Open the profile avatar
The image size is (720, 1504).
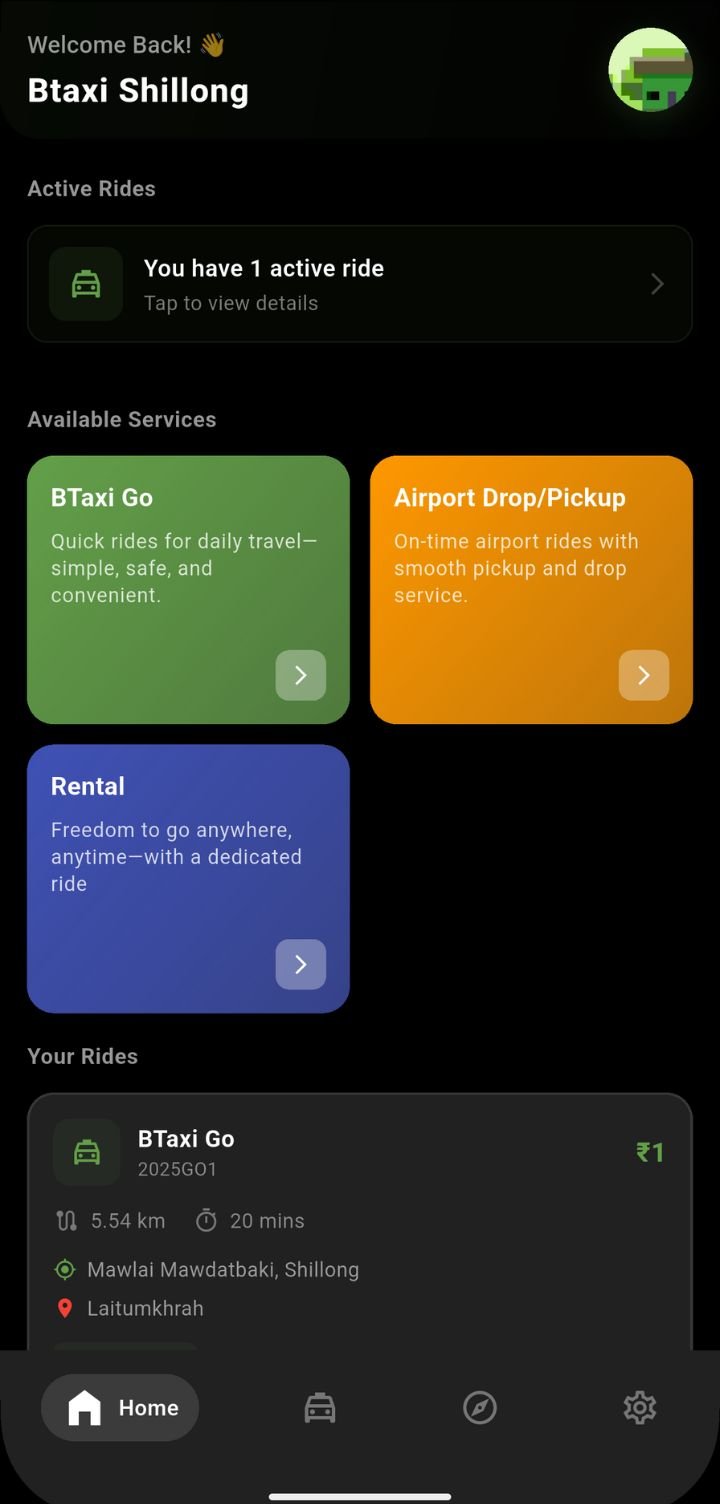pyautogui.click(x=650, y=70)
